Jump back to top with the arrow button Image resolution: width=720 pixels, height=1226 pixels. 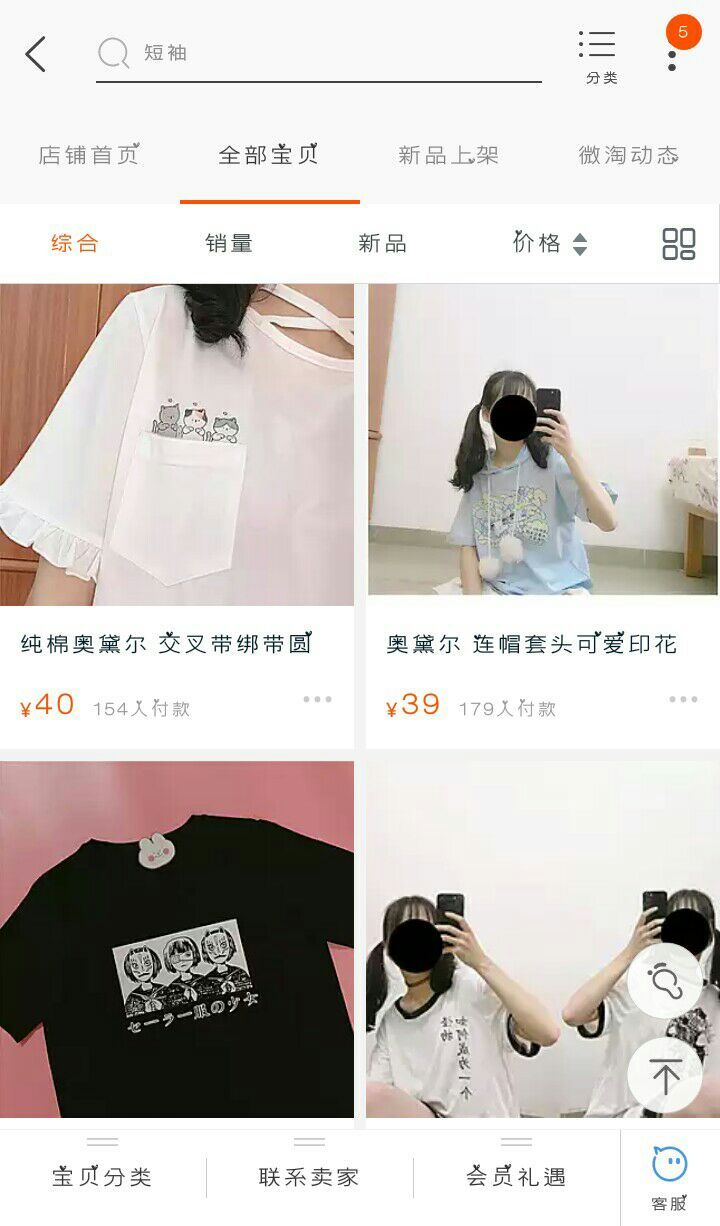tap(664, 1075)
